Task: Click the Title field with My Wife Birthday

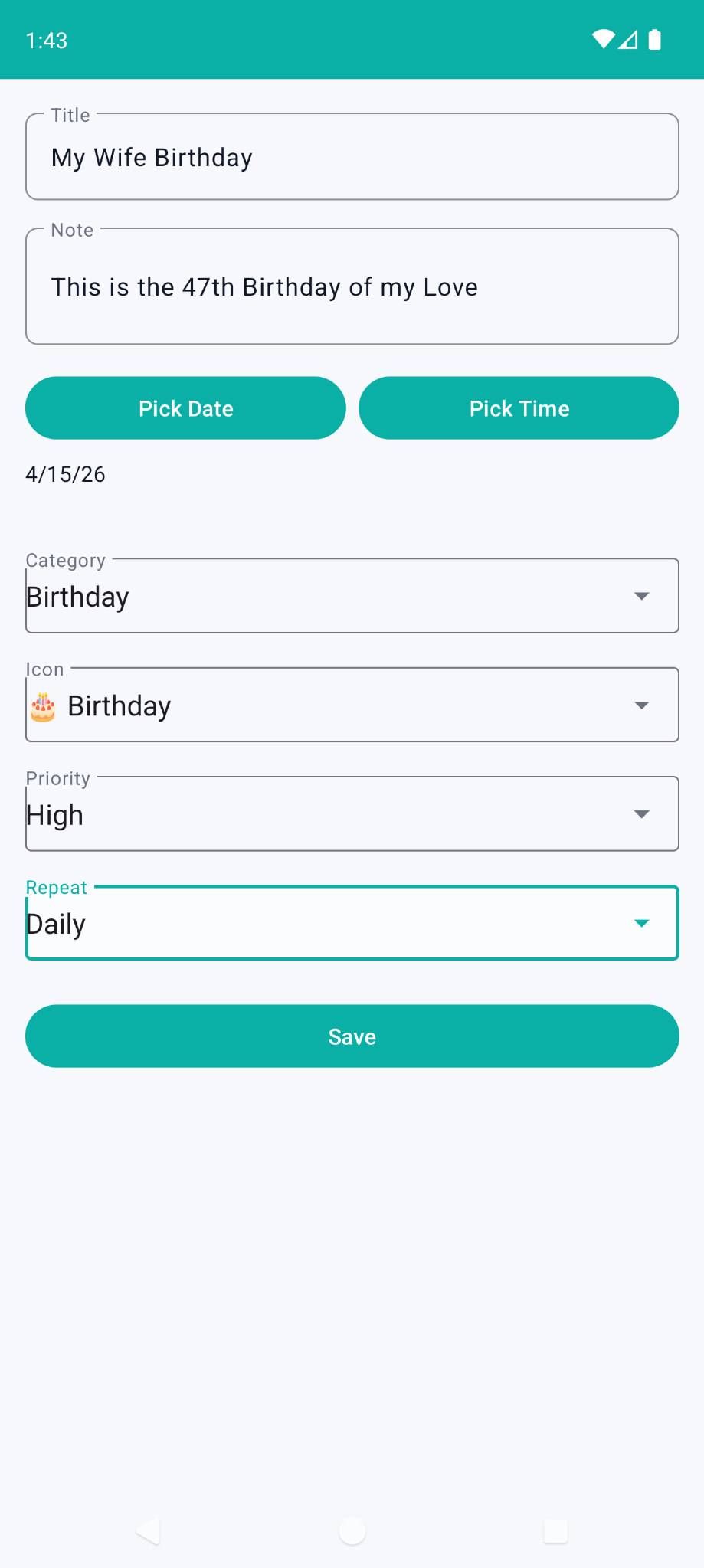Action: click(x=352, y=156)
